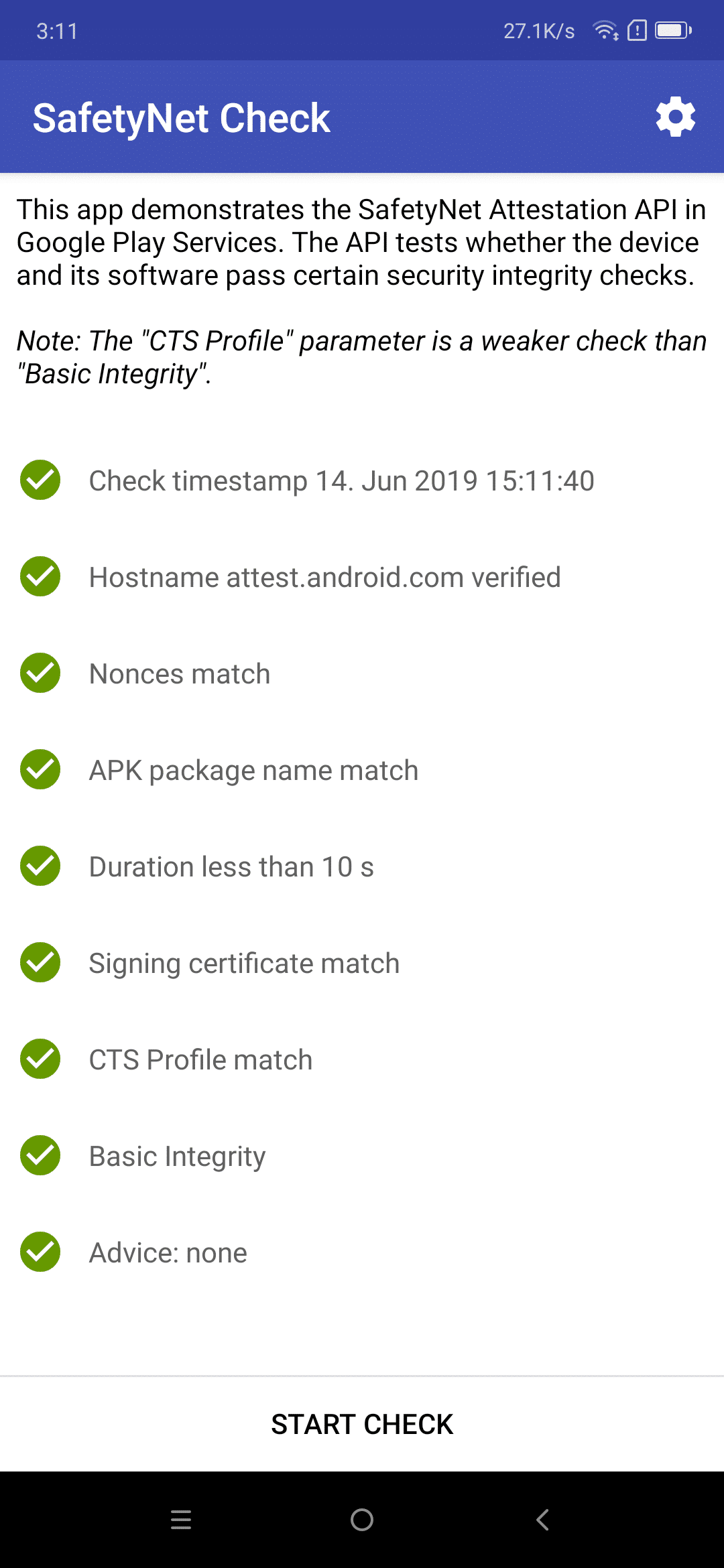Open the settings gear icon
724x1568 pixels.
click(x=675, y=117)
